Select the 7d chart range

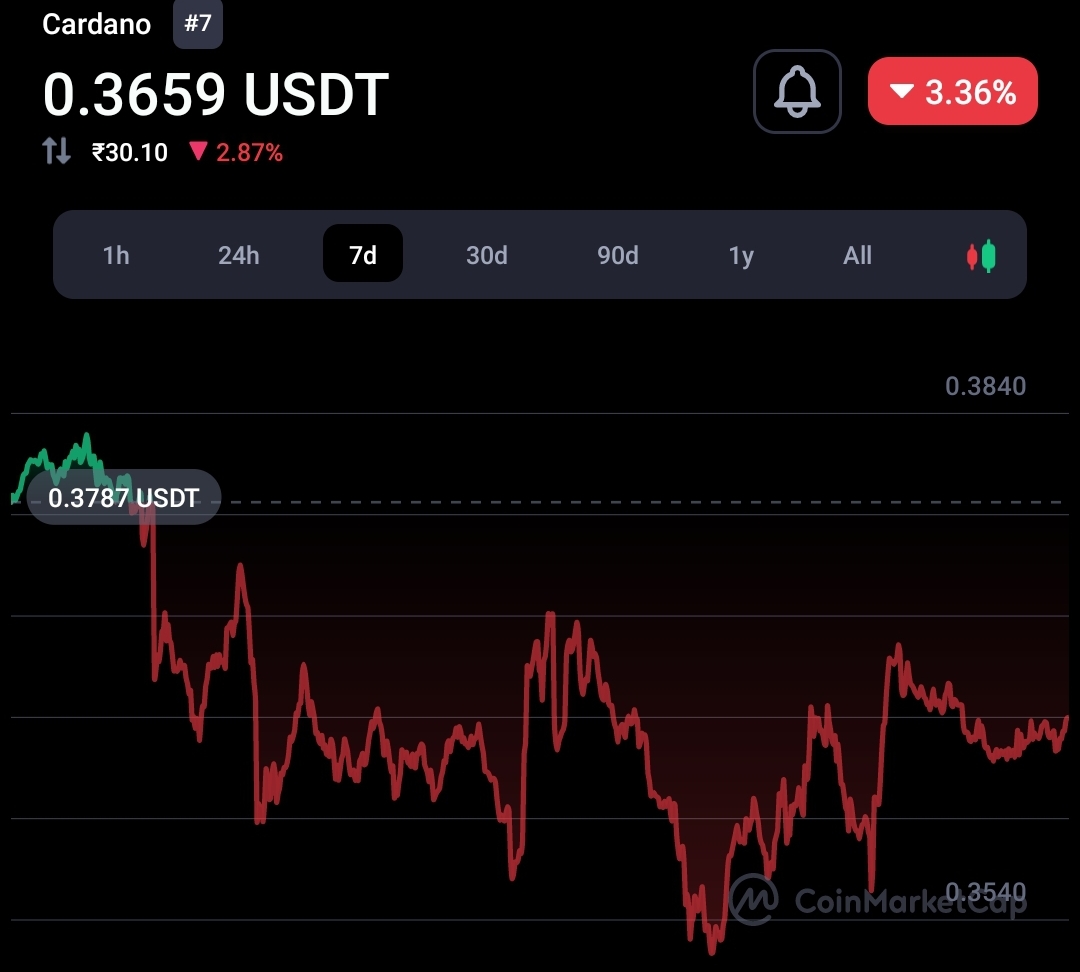click(x=363, y=255)
